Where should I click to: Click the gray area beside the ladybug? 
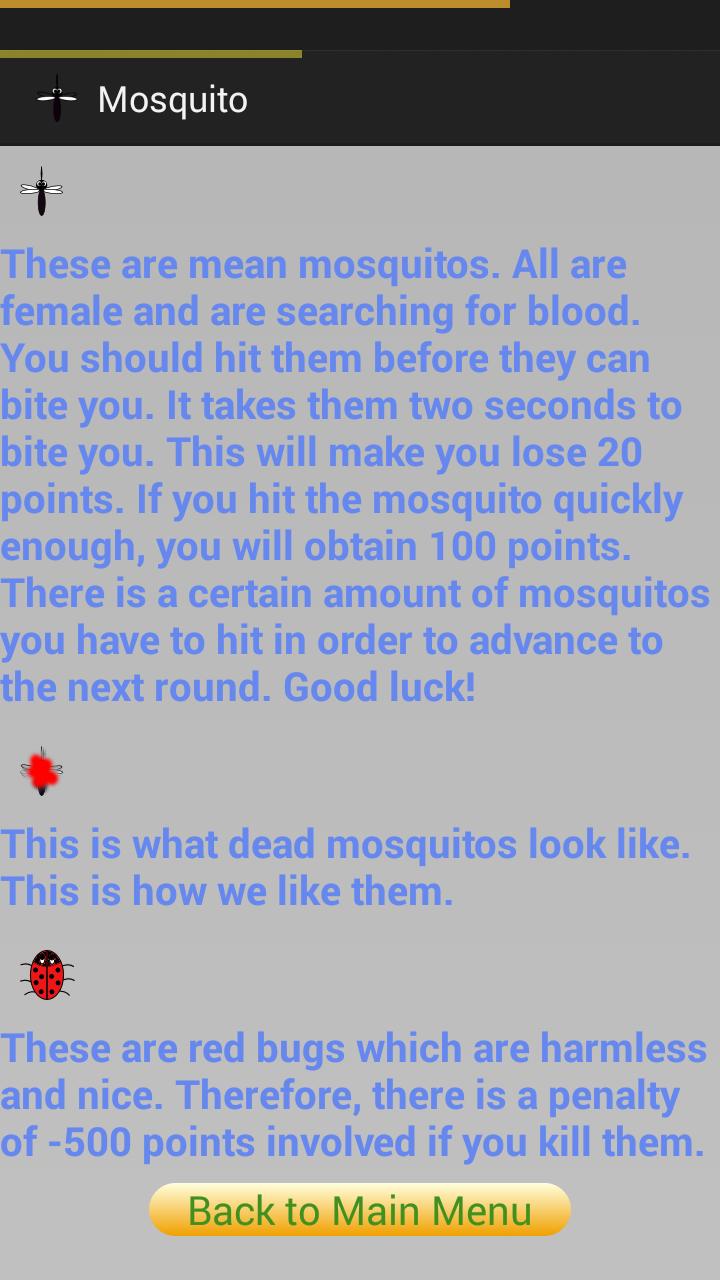[x=400, y=973]
